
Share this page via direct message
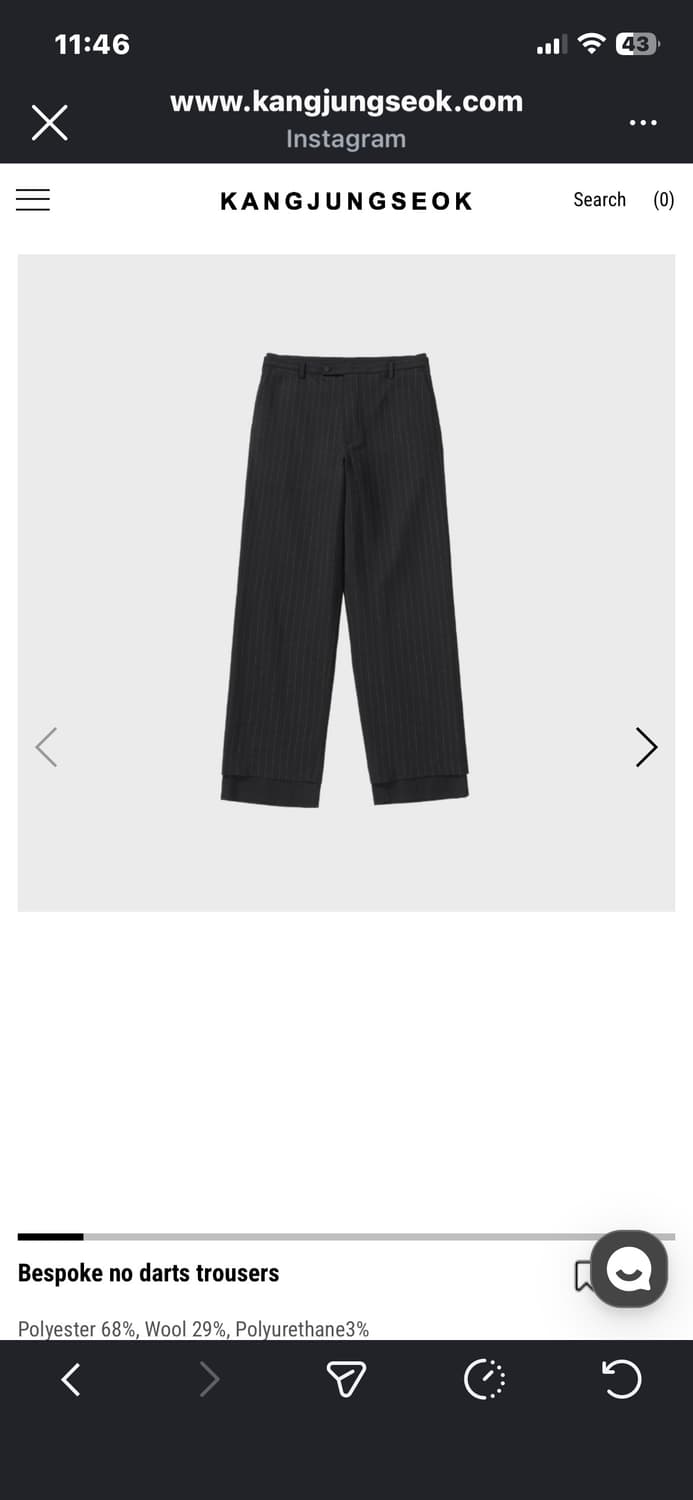pyautogui.click(x=346, y=1380)
